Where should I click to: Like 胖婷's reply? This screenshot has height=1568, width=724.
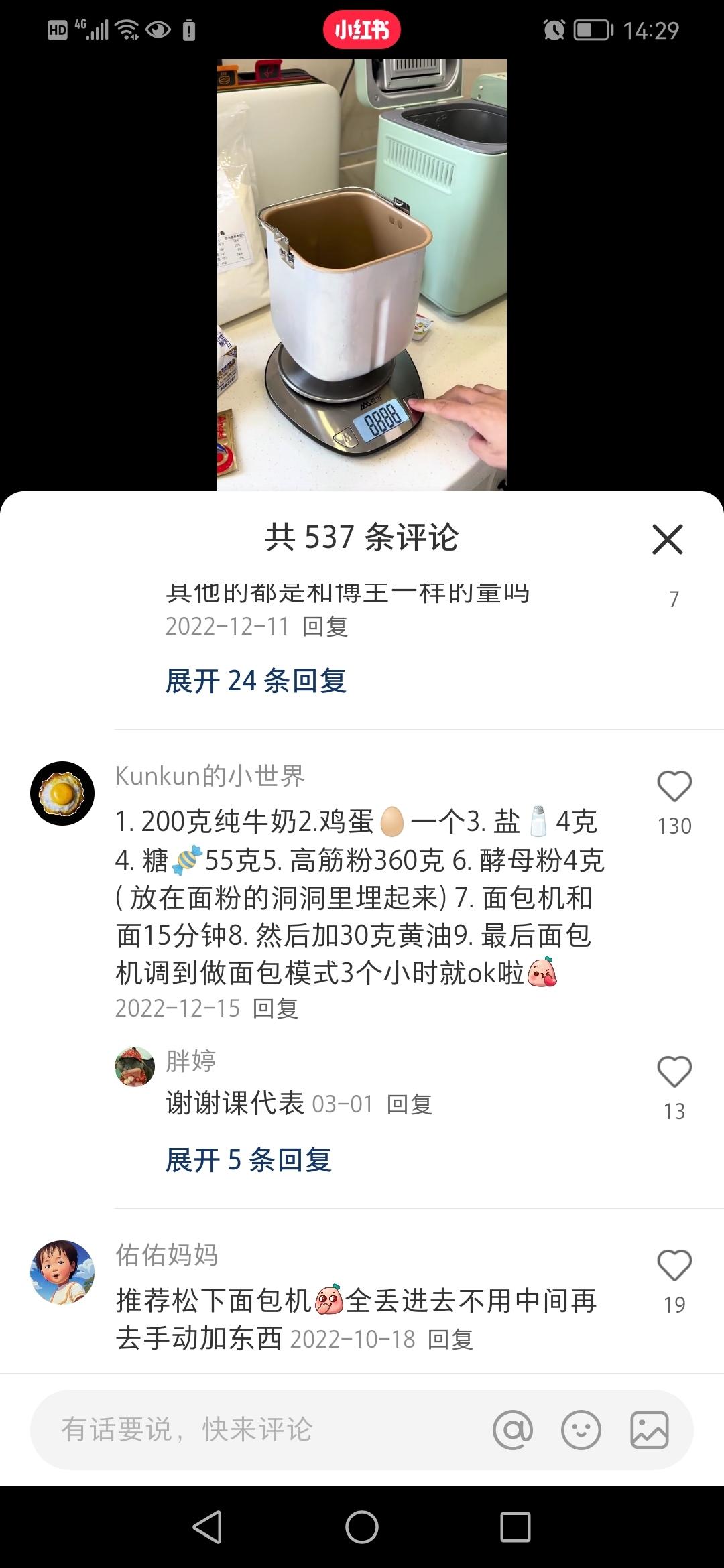(674, 1072)
